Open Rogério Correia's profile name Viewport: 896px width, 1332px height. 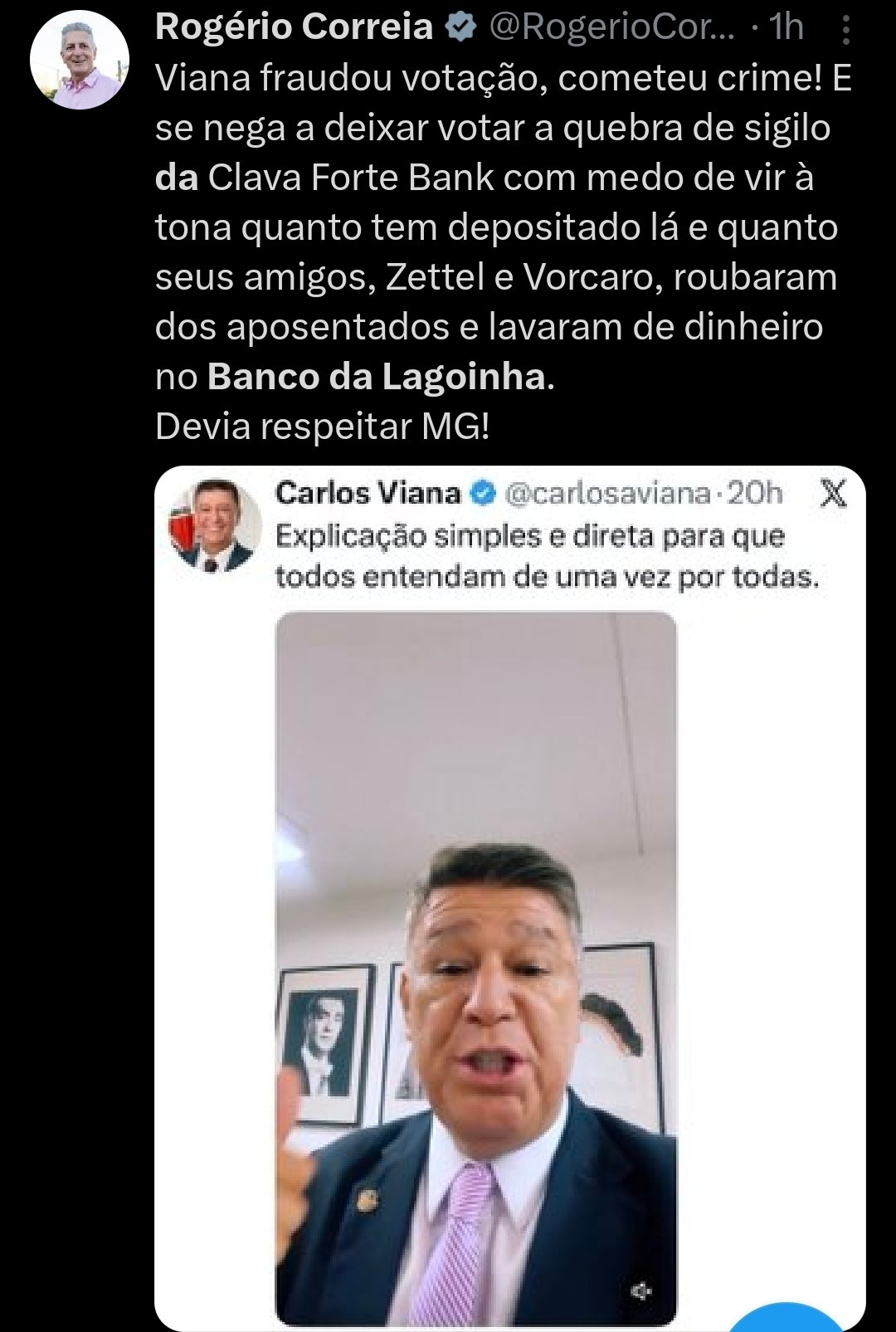point(293,27)
